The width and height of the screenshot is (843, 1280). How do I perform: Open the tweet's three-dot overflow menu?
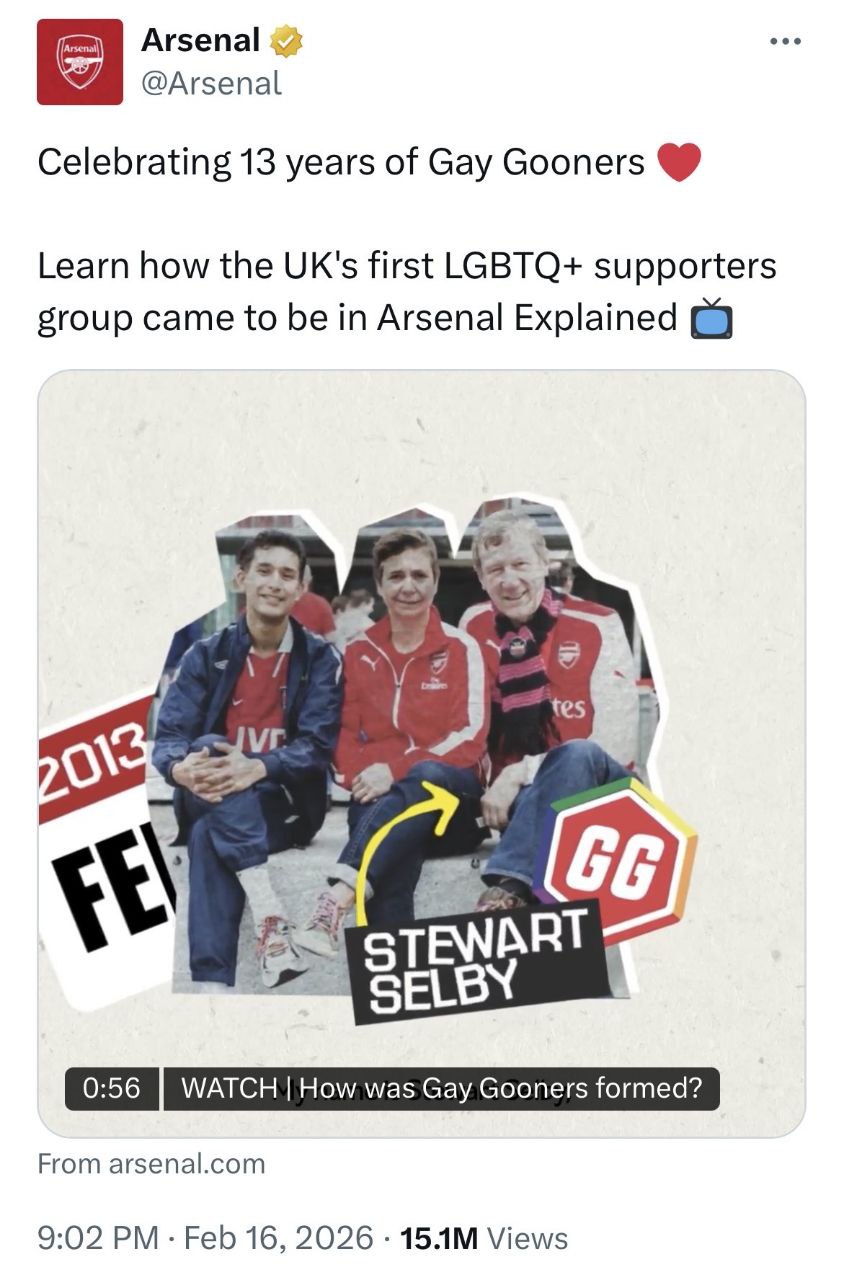click(x=785, y=42)
